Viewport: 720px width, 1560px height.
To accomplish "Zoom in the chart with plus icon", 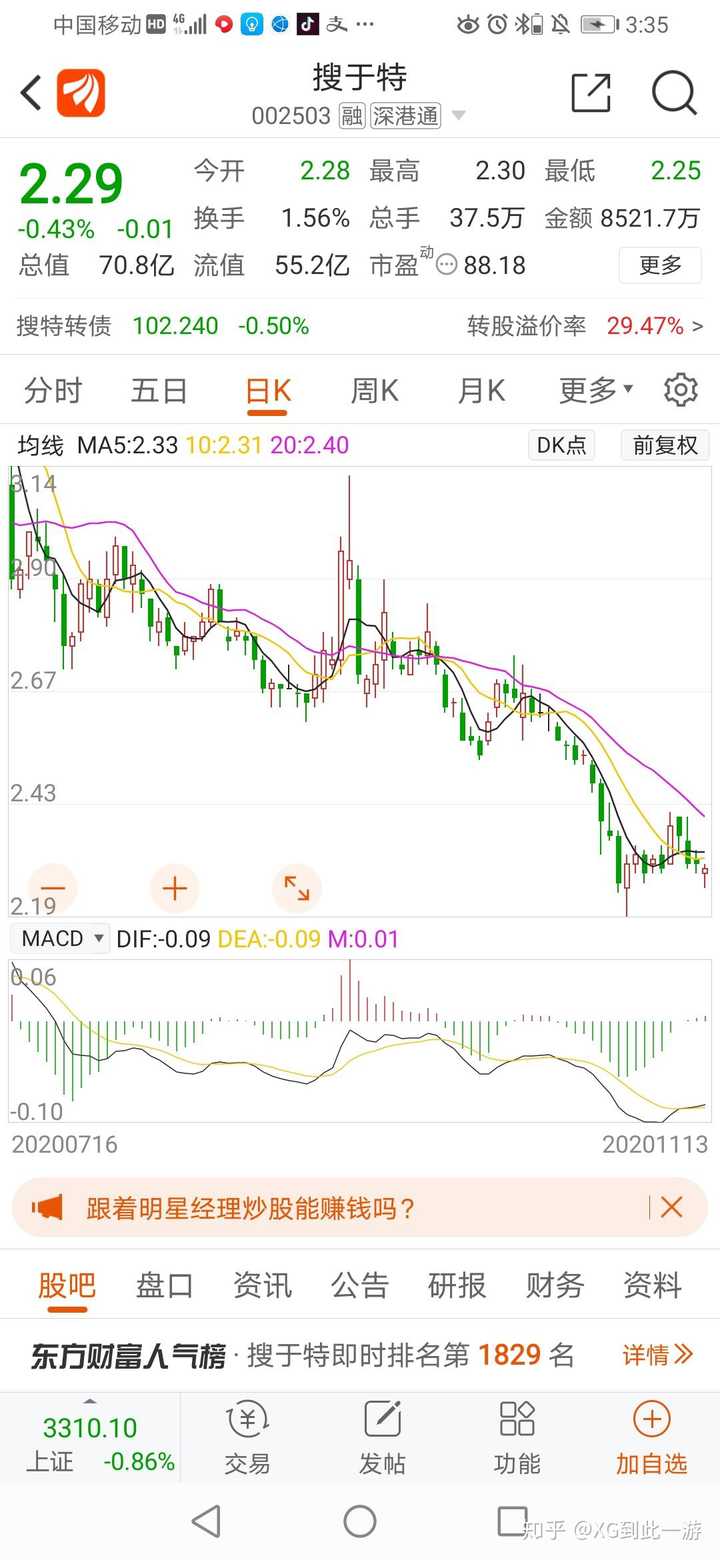I will (174, 888).
